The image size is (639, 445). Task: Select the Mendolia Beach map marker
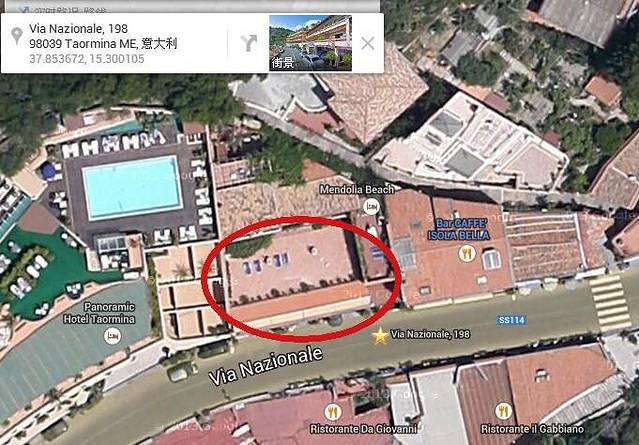[x=373, y=207]
